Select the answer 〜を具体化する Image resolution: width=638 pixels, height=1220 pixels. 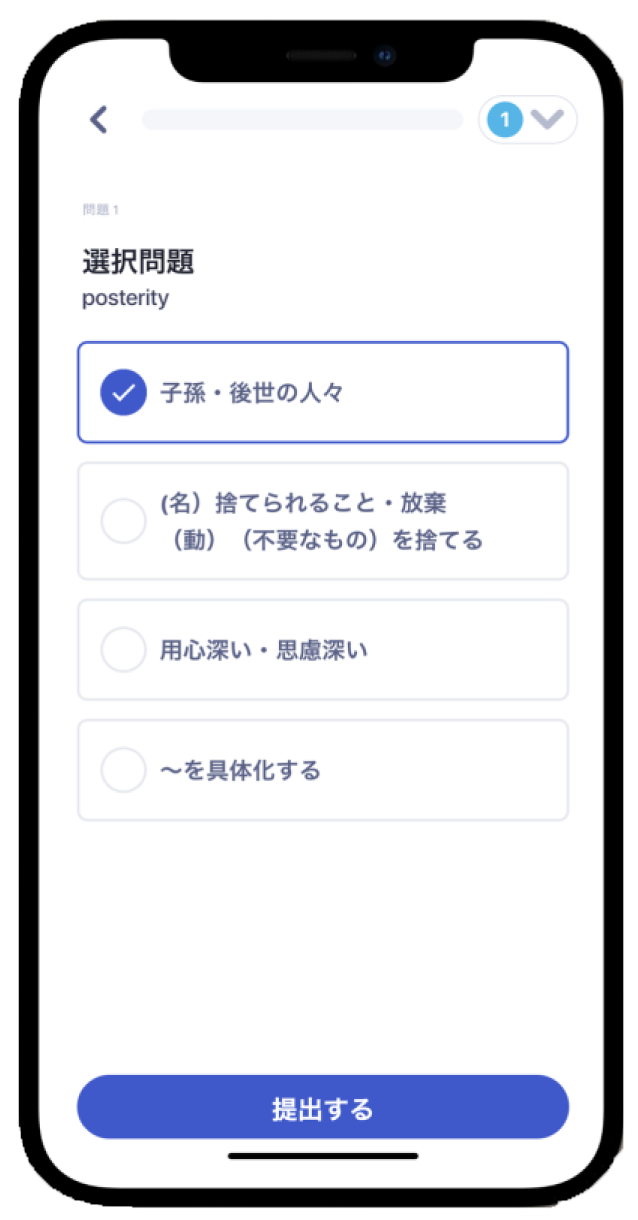(x=322, y=770)
